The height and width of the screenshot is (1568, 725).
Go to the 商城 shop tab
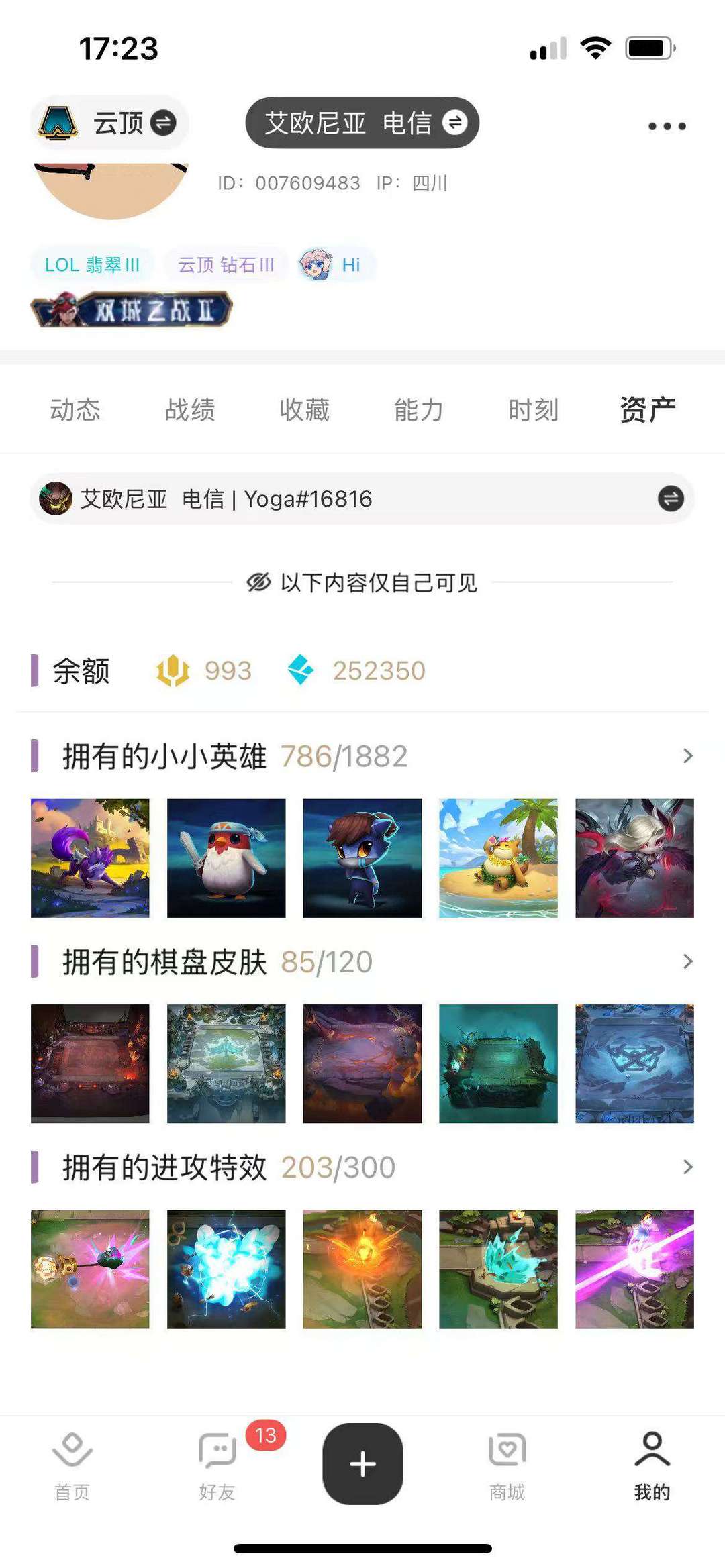pos(507,1465)
